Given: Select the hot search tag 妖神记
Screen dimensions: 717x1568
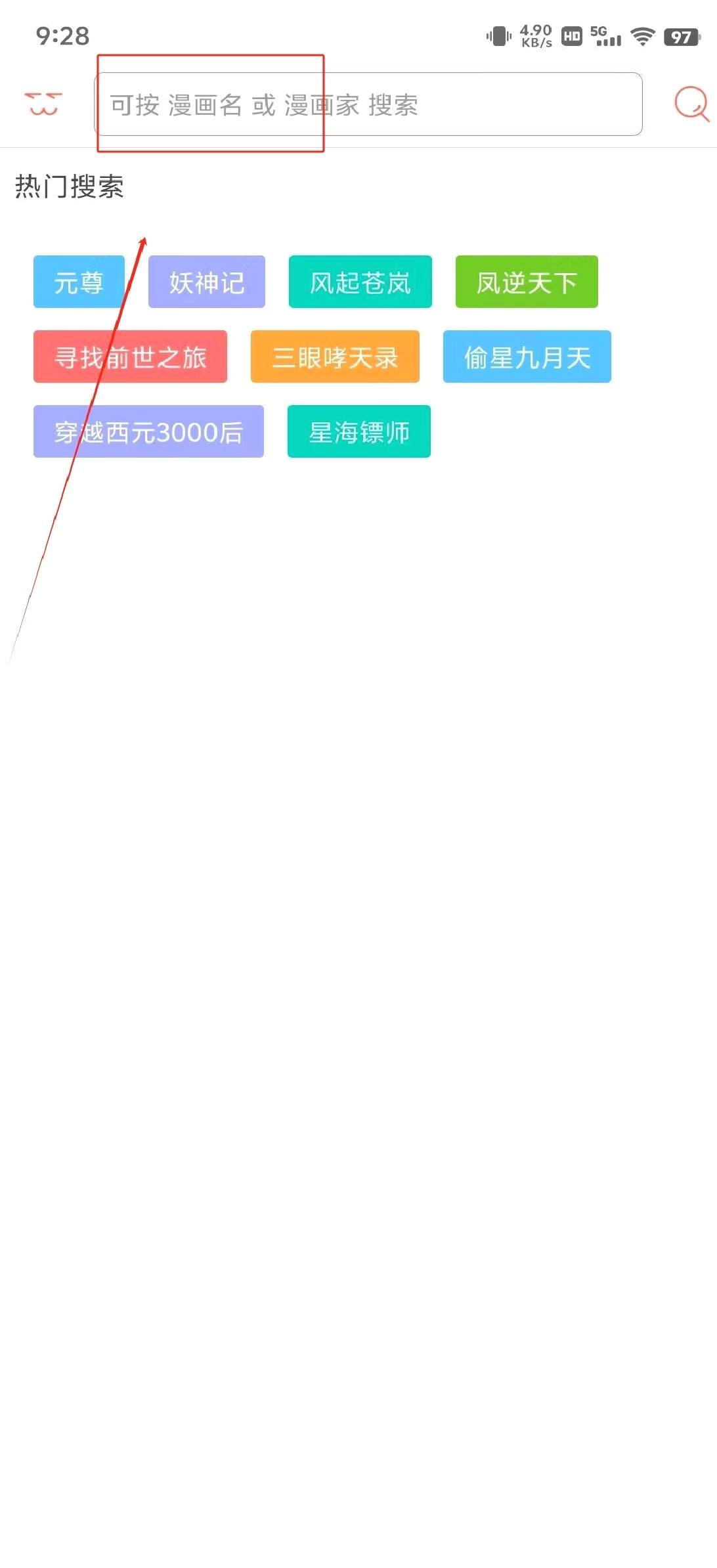Looking at the screenshot, I should 207,282.
